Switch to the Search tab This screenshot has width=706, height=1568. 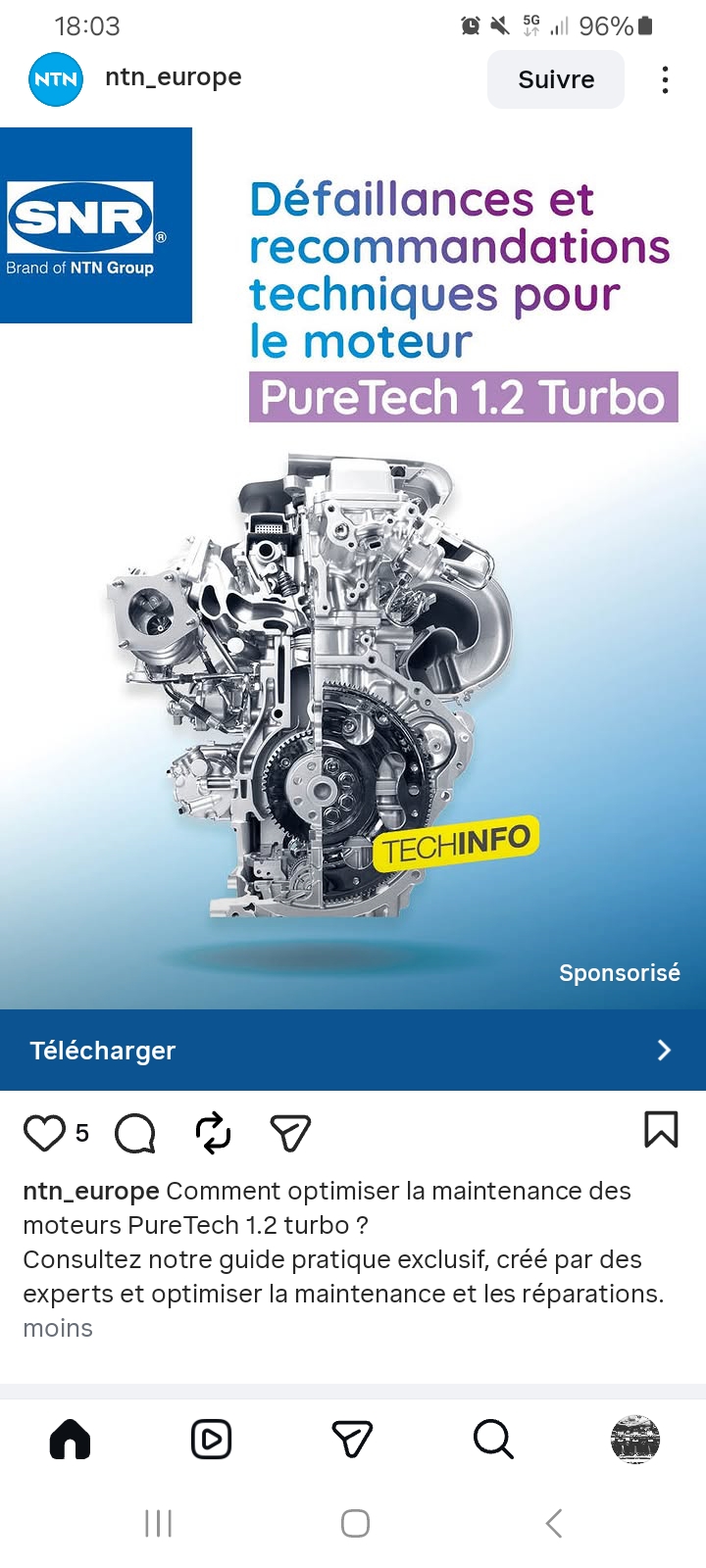[493, 1440]
